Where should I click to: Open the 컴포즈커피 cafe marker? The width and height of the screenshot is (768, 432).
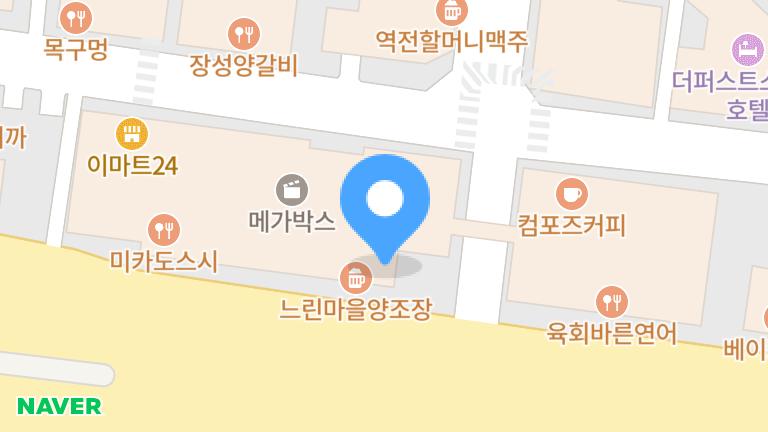[x=571, y=193]
